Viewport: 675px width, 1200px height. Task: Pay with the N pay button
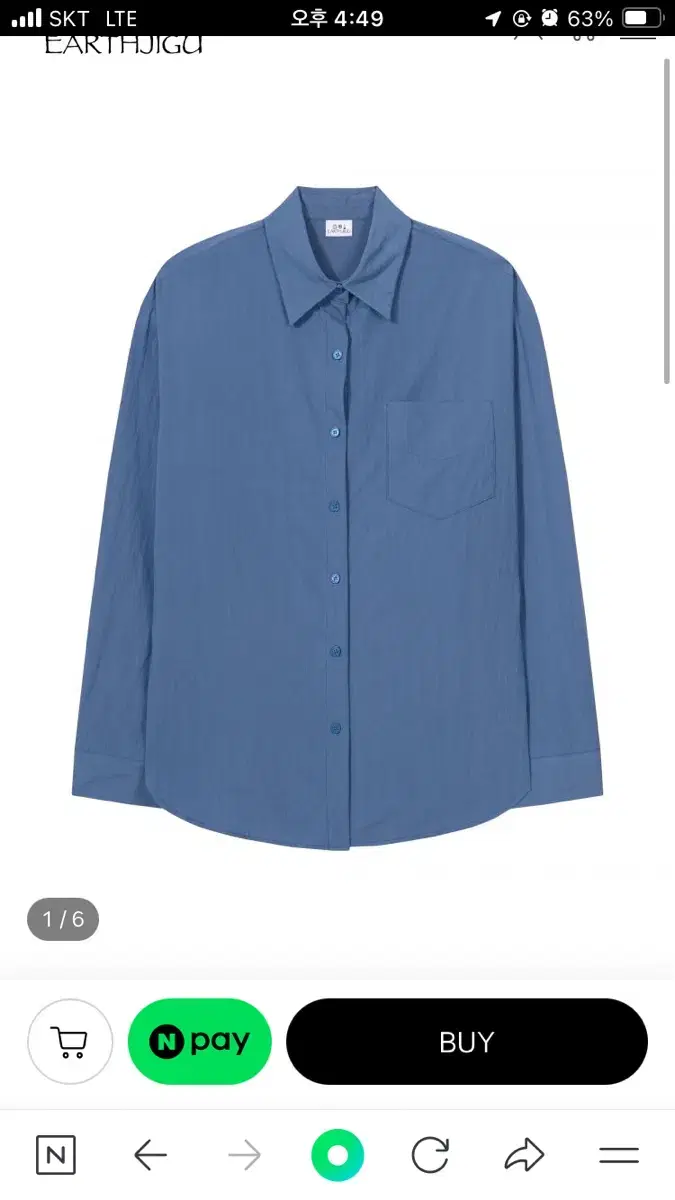(x=200, y=1042)
